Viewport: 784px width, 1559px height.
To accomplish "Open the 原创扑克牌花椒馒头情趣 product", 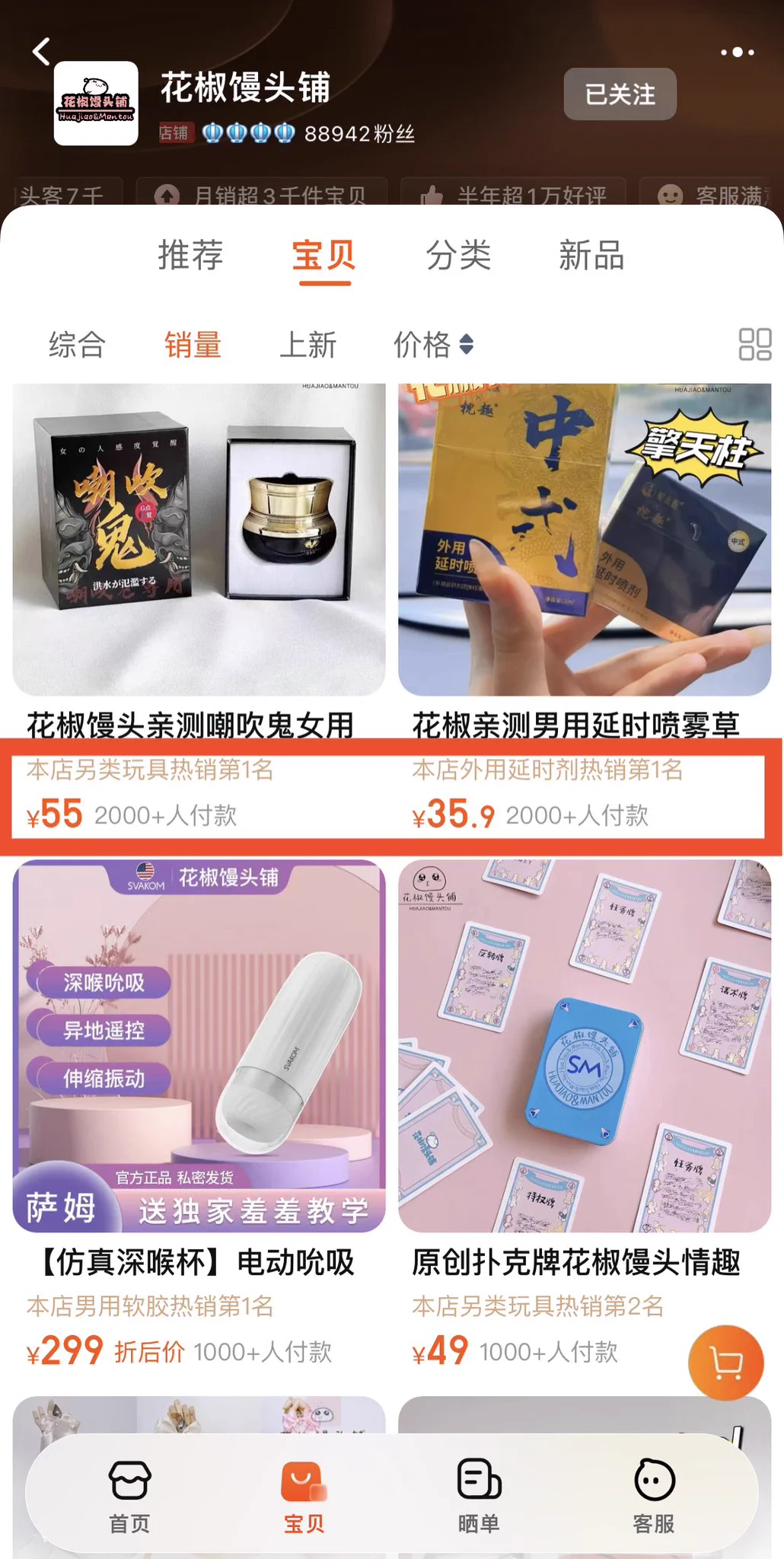I will pos(584,1047).
